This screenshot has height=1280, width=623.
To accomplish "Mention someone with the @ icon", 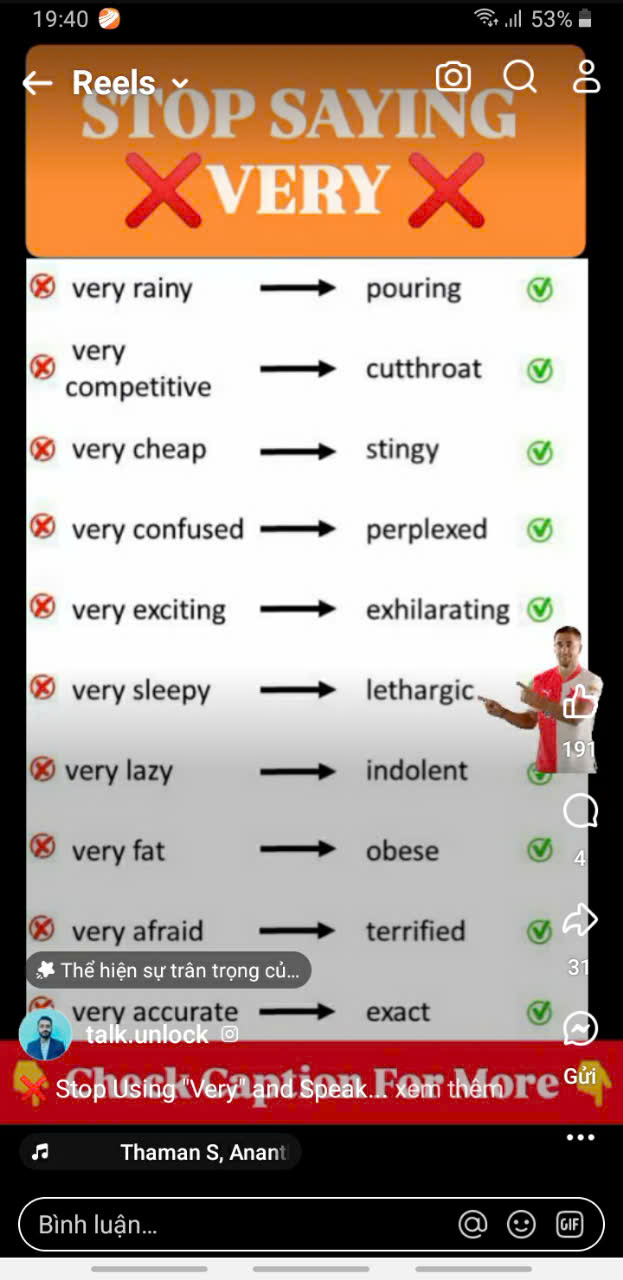I will tap(472, 1224).
